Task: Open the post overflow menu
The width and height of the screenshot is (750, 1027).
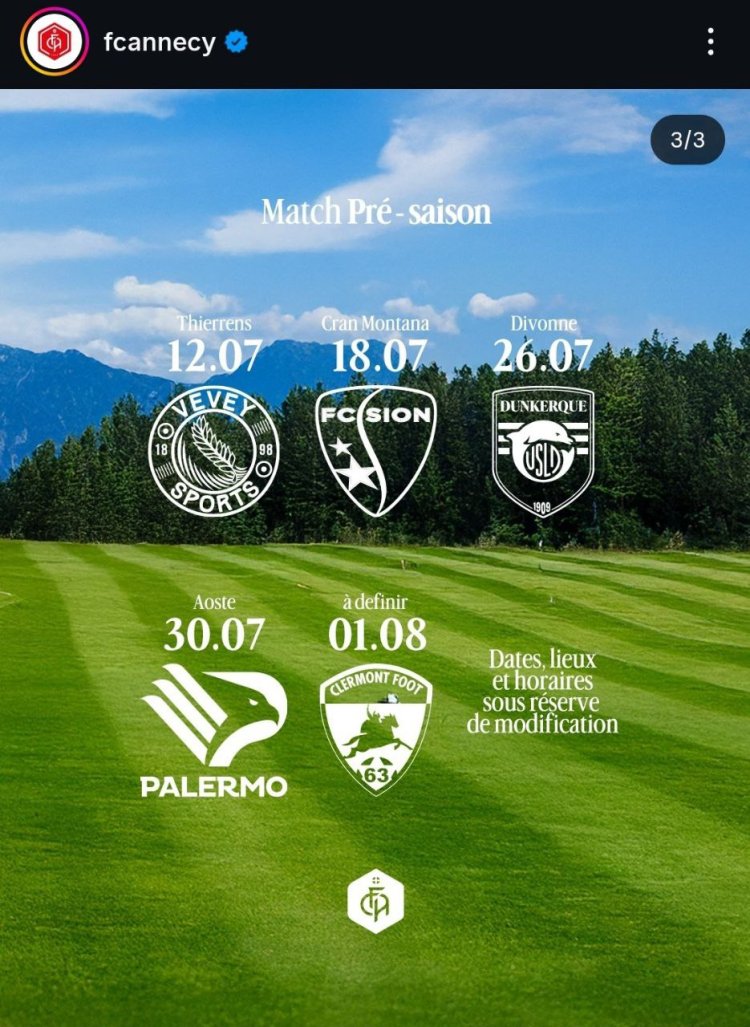Action: click(x=710, y=42)
